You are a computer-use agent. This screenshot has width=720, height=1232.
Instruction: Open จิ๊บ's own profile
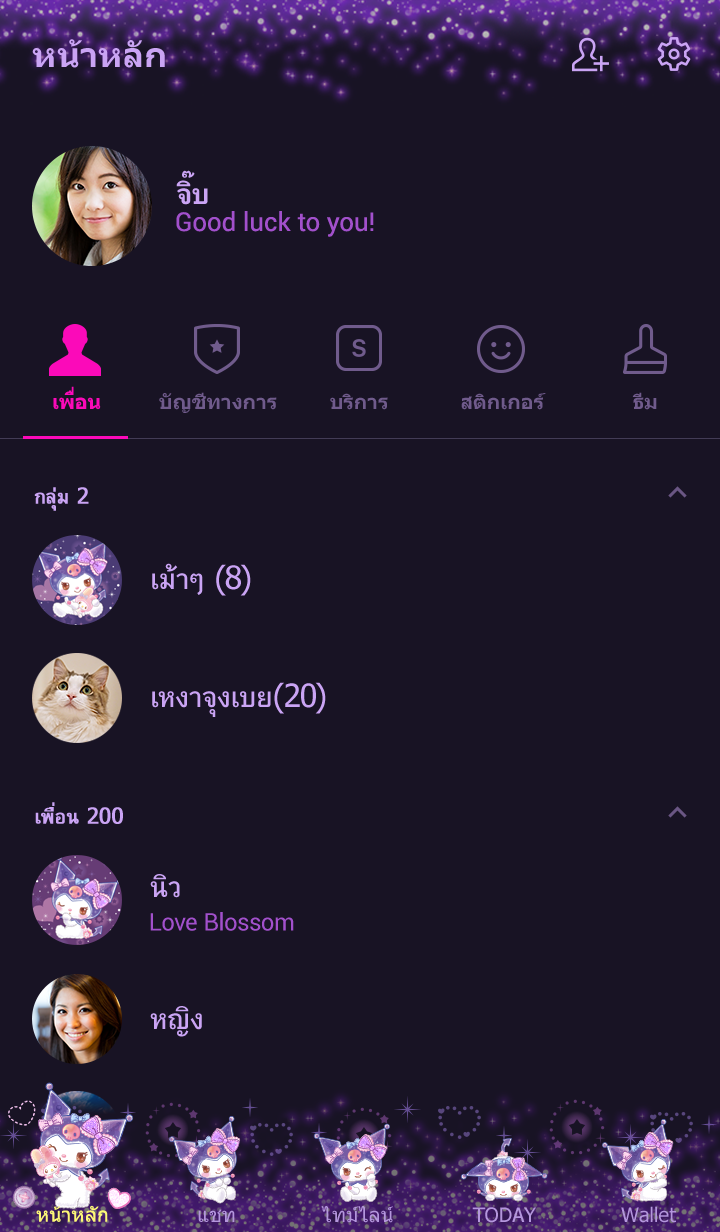tap(360, 206)
